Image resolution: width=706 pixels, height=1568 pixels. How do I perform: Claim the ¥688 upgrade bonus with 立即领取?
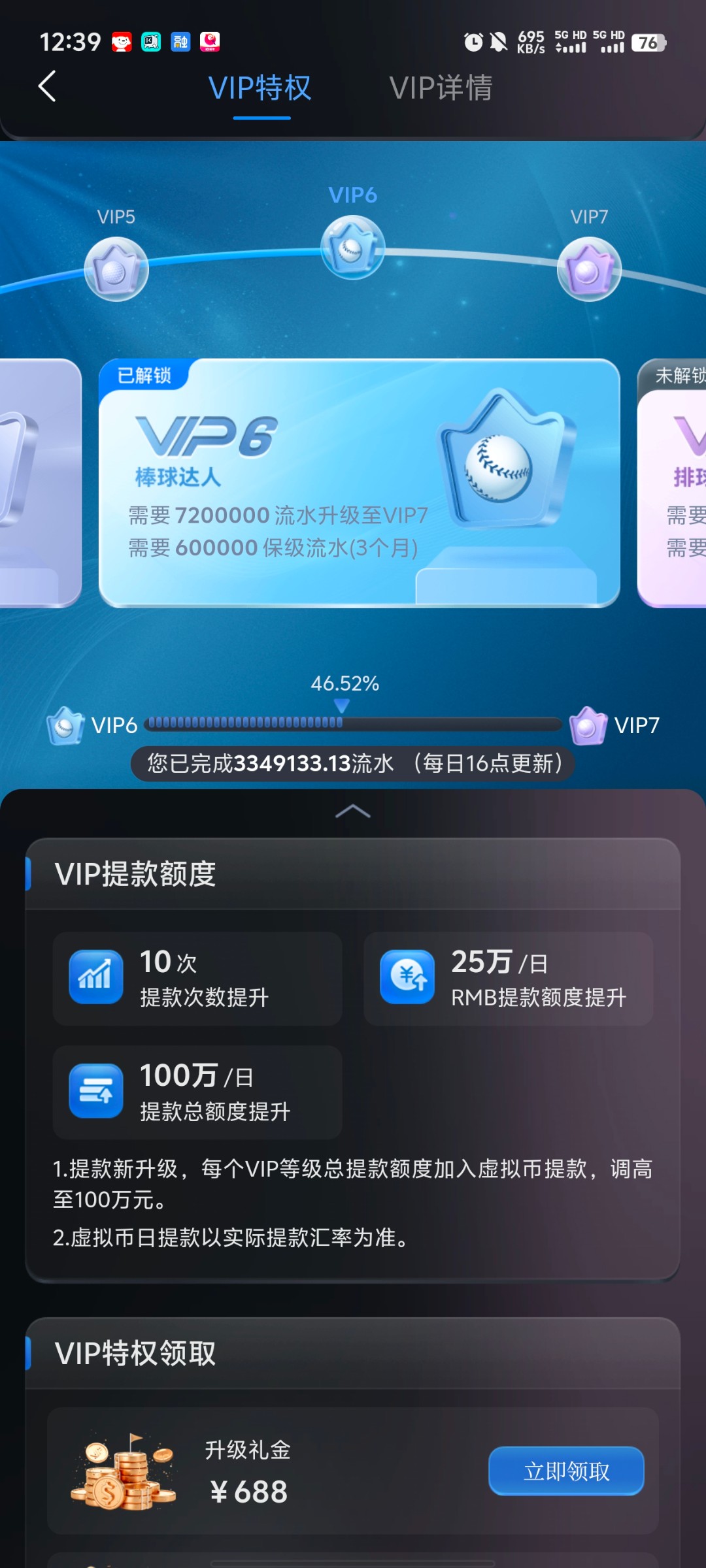coord(566,1471)
